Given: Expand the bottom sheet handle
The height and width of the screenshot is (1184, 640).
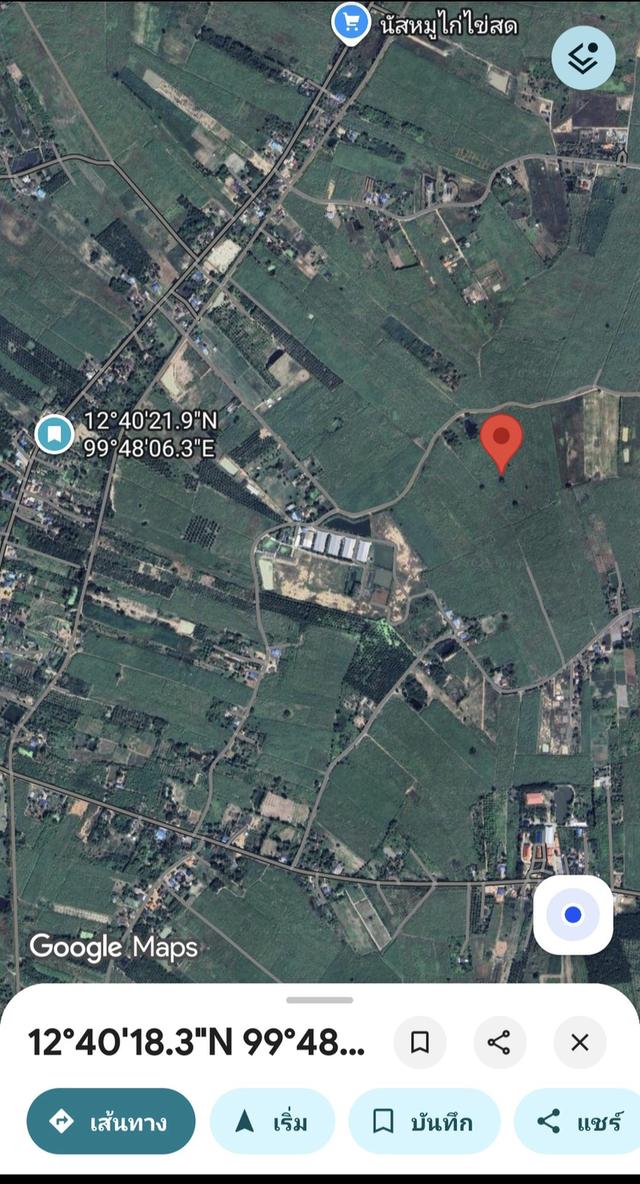Looking at the screenshot, I should click(x=319, y=1000).
